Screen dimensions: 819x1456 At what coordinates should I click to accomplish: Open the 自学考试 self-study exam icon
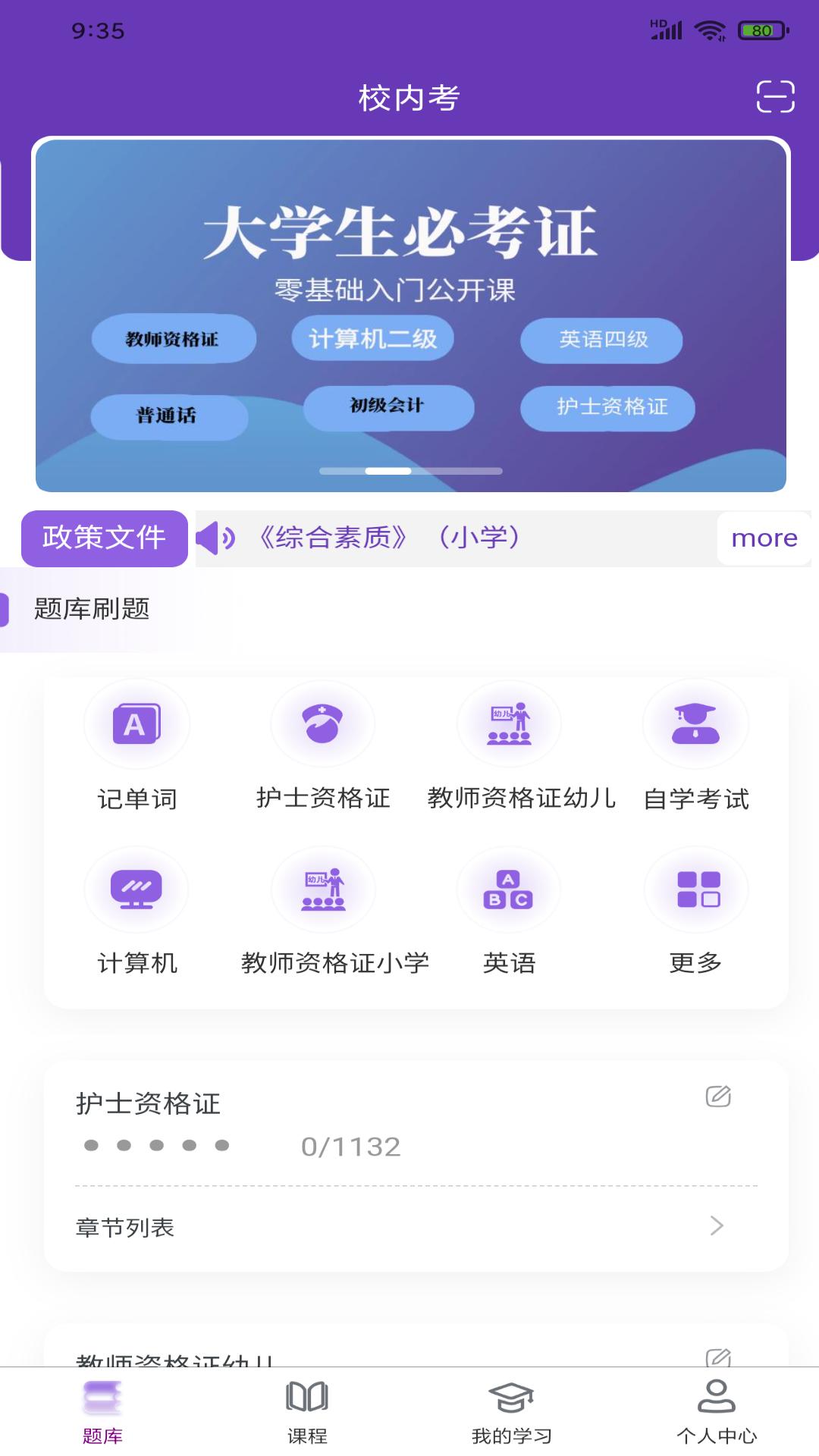695,724
